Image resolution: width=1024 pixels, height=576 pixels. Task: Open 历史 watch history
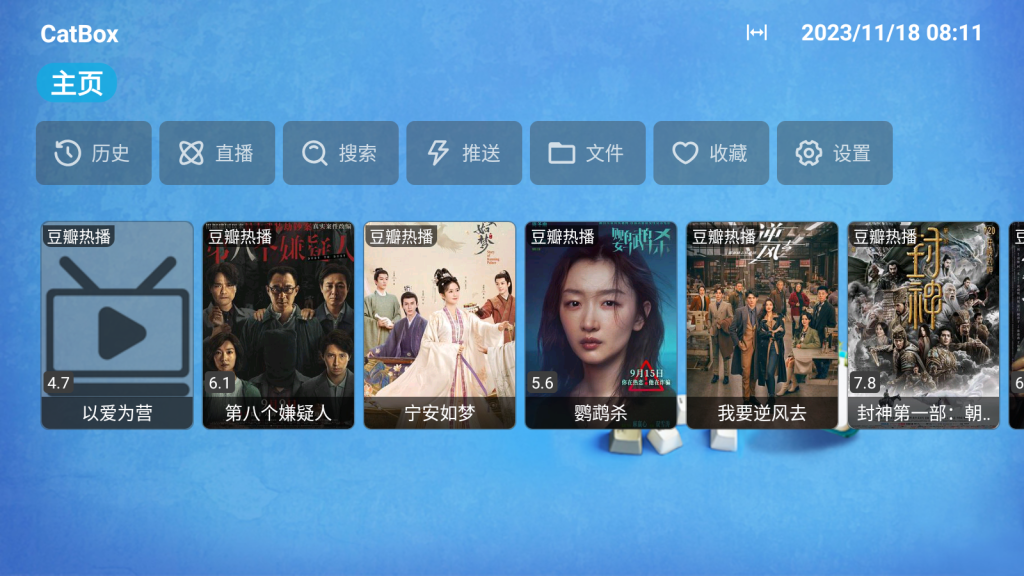[x=94, y=153]
